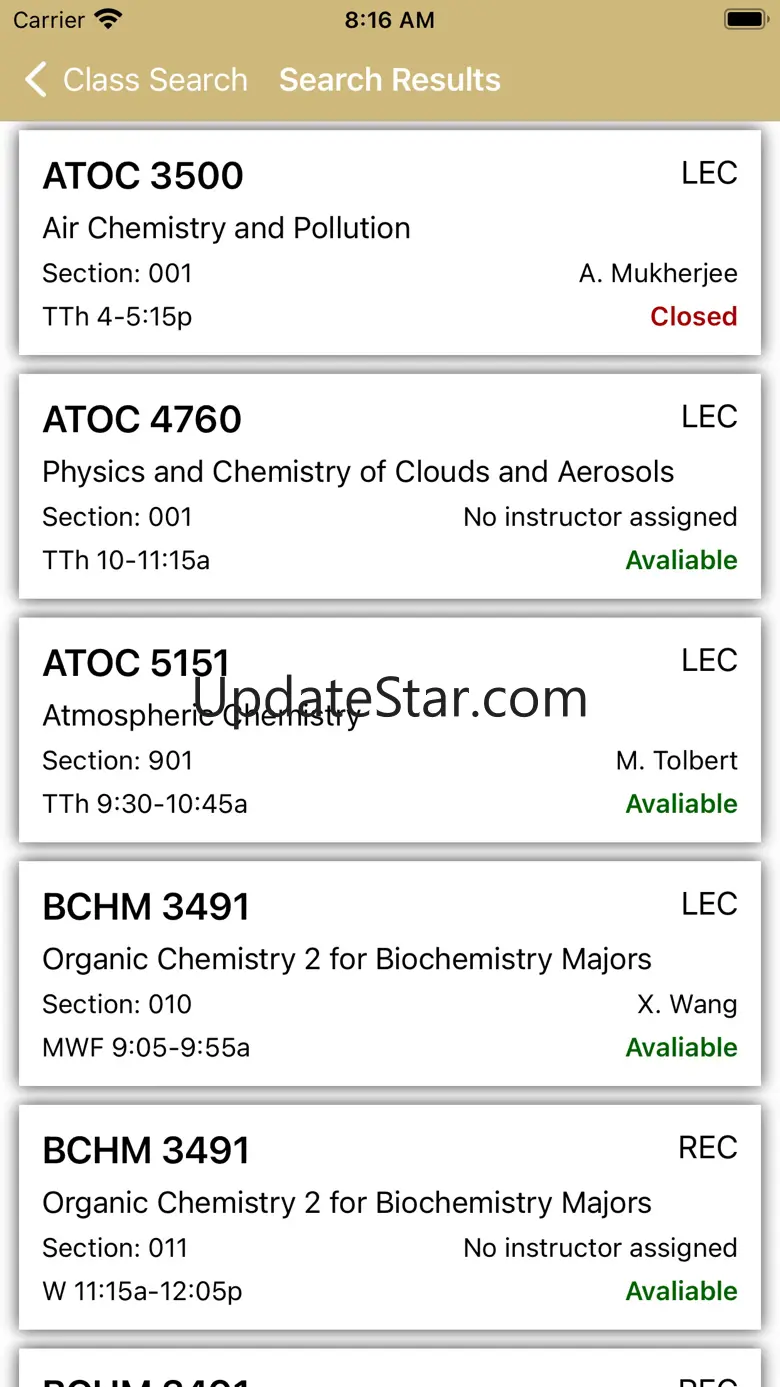
Task: Open BCHM 3491 lecture section 010
Action: click(x=390, y=974)
